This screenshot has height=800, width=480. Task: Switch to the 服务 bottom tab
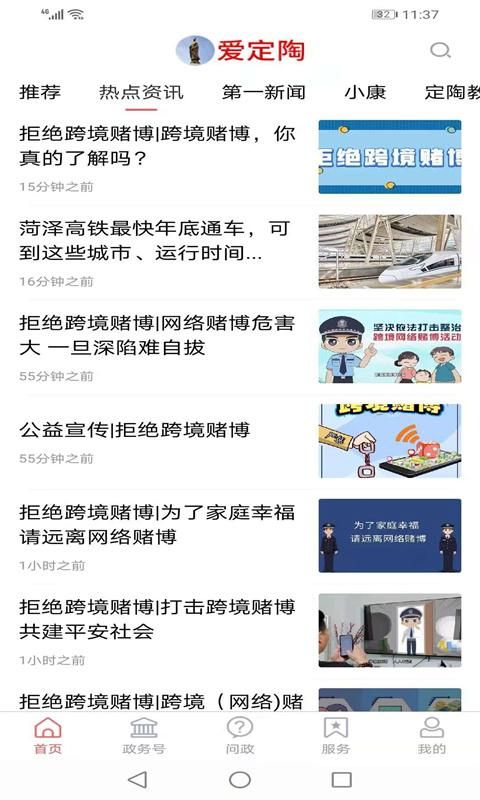pyautogui.click(x=336, y=736)
